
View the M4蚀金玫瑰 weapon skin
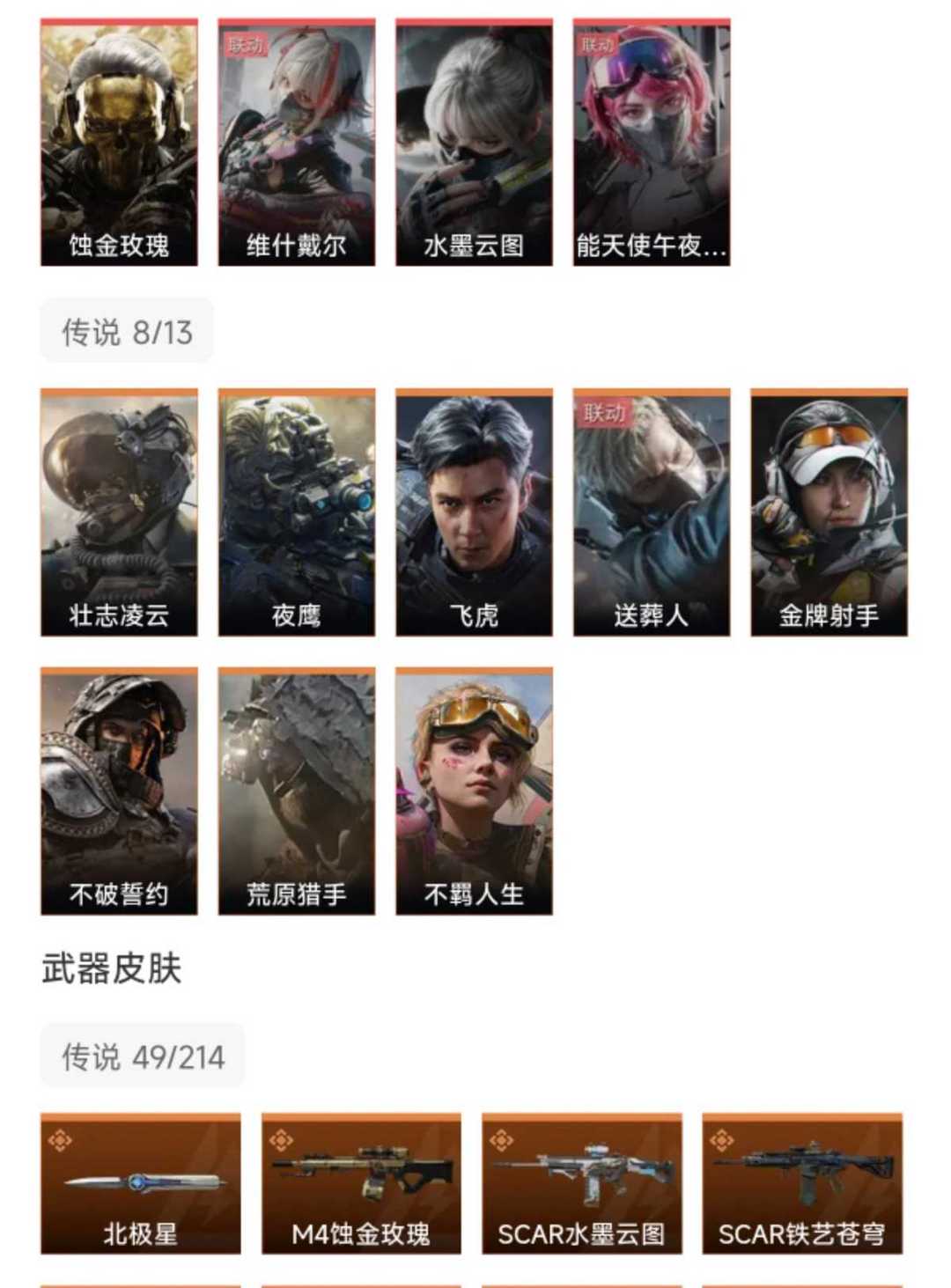point(361,1184)
